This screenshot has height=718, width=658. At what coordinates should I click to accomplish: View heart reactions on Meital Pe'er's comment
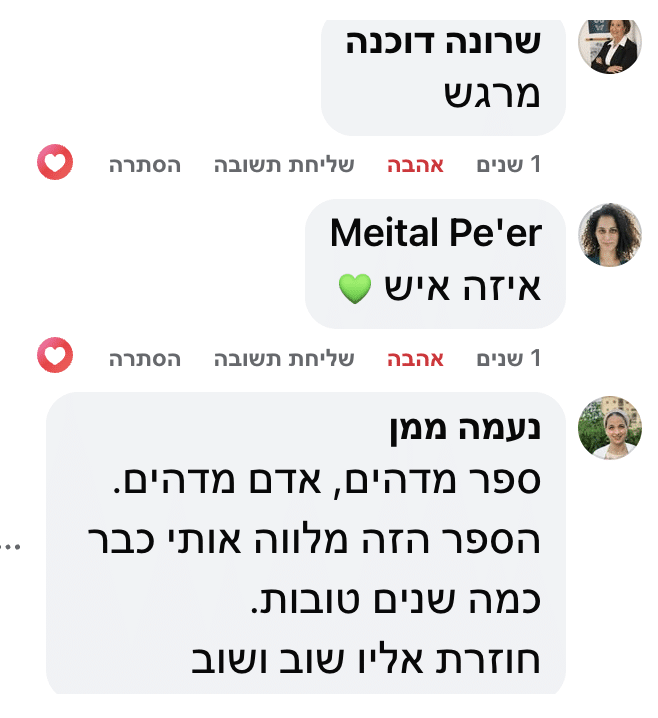coord(55,356)
